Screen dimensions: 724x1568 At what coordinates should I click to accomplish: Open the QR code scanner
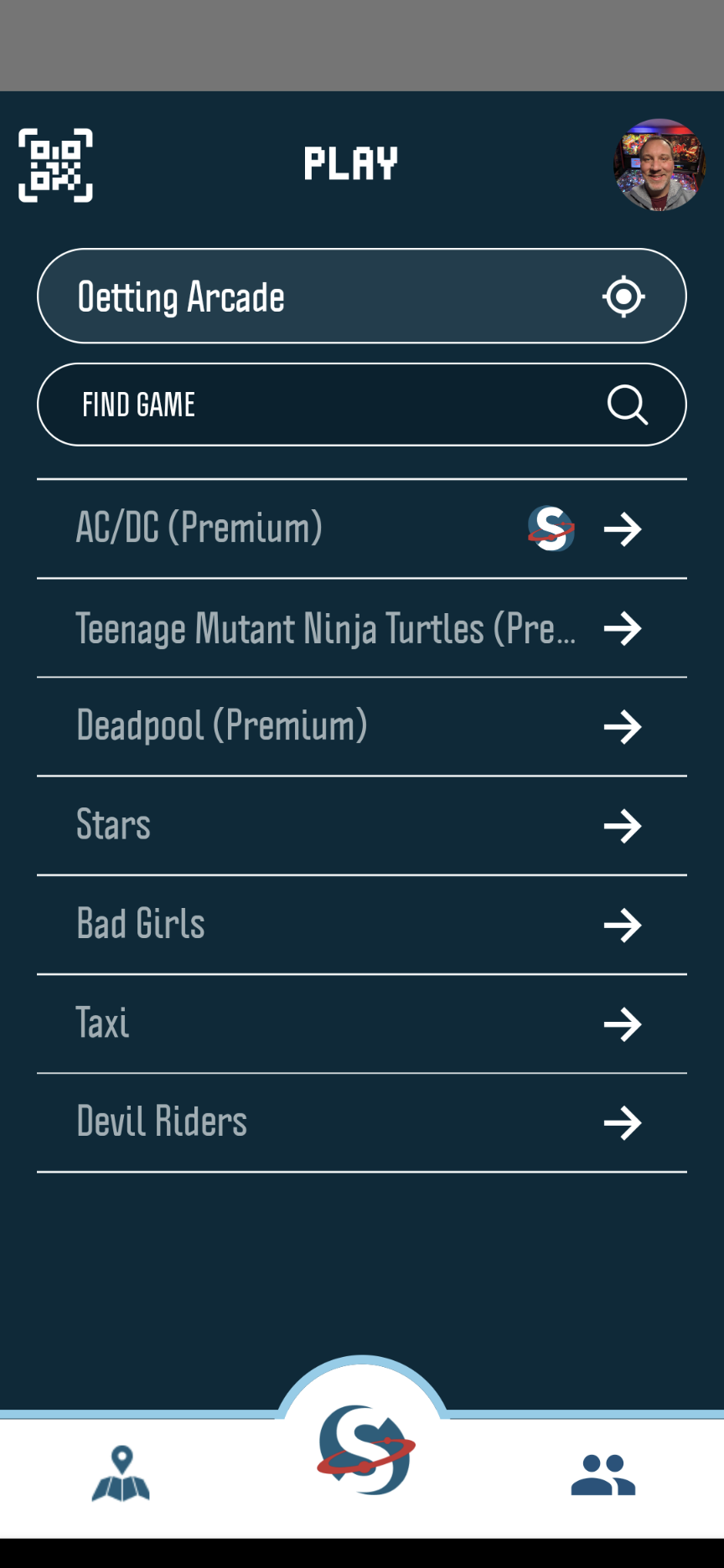pos(55,165)
